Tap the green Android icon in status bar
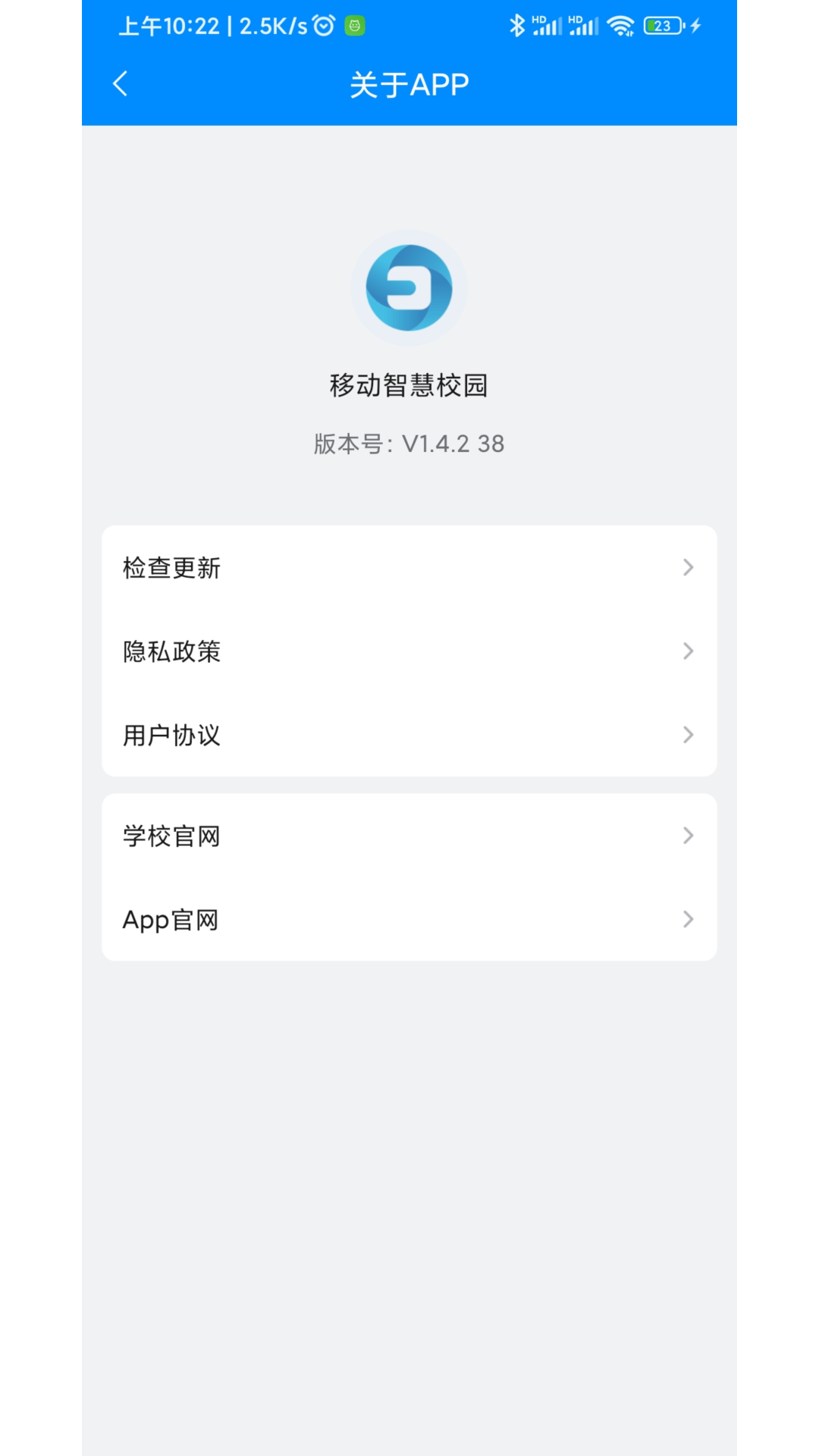 353,24
